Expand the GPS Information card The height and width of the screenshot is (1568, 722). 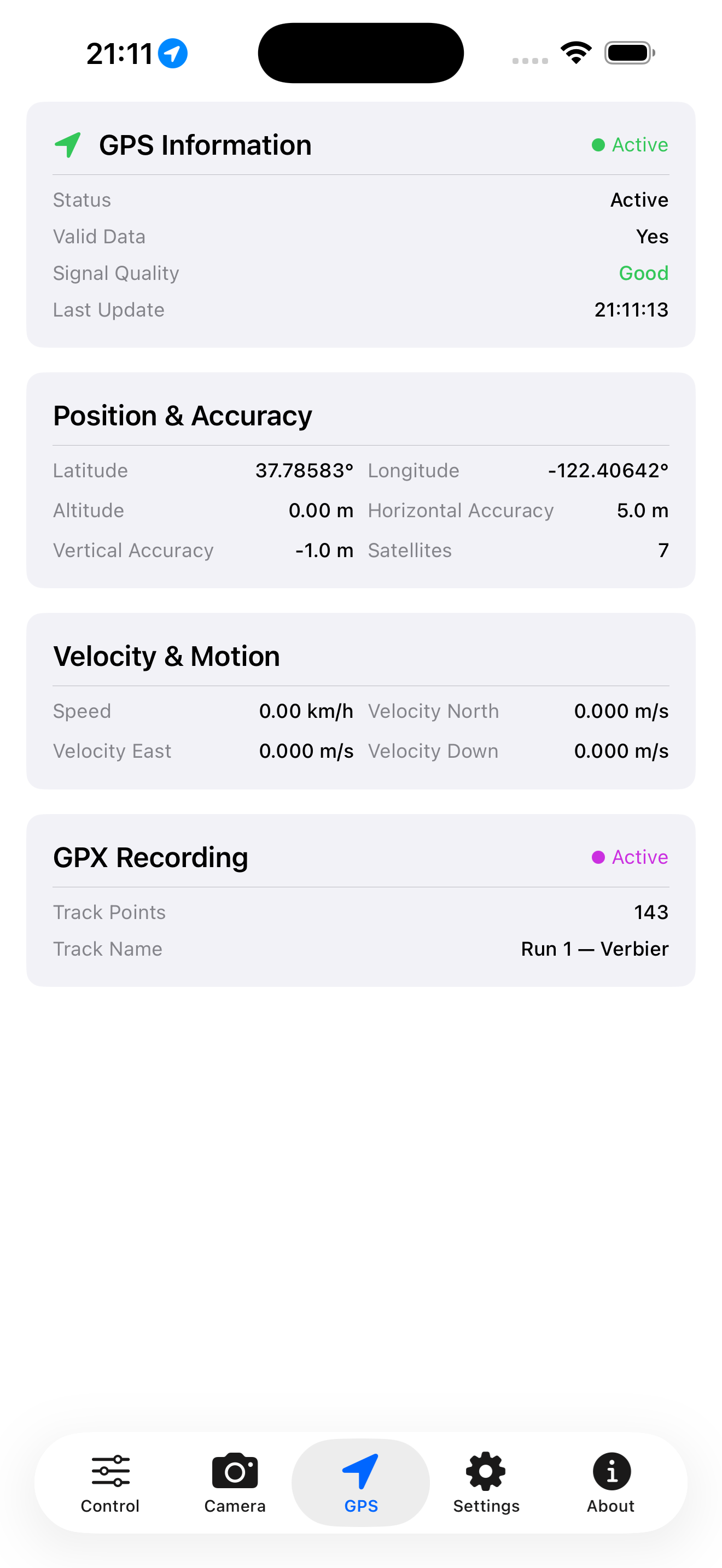pos(205,144)
